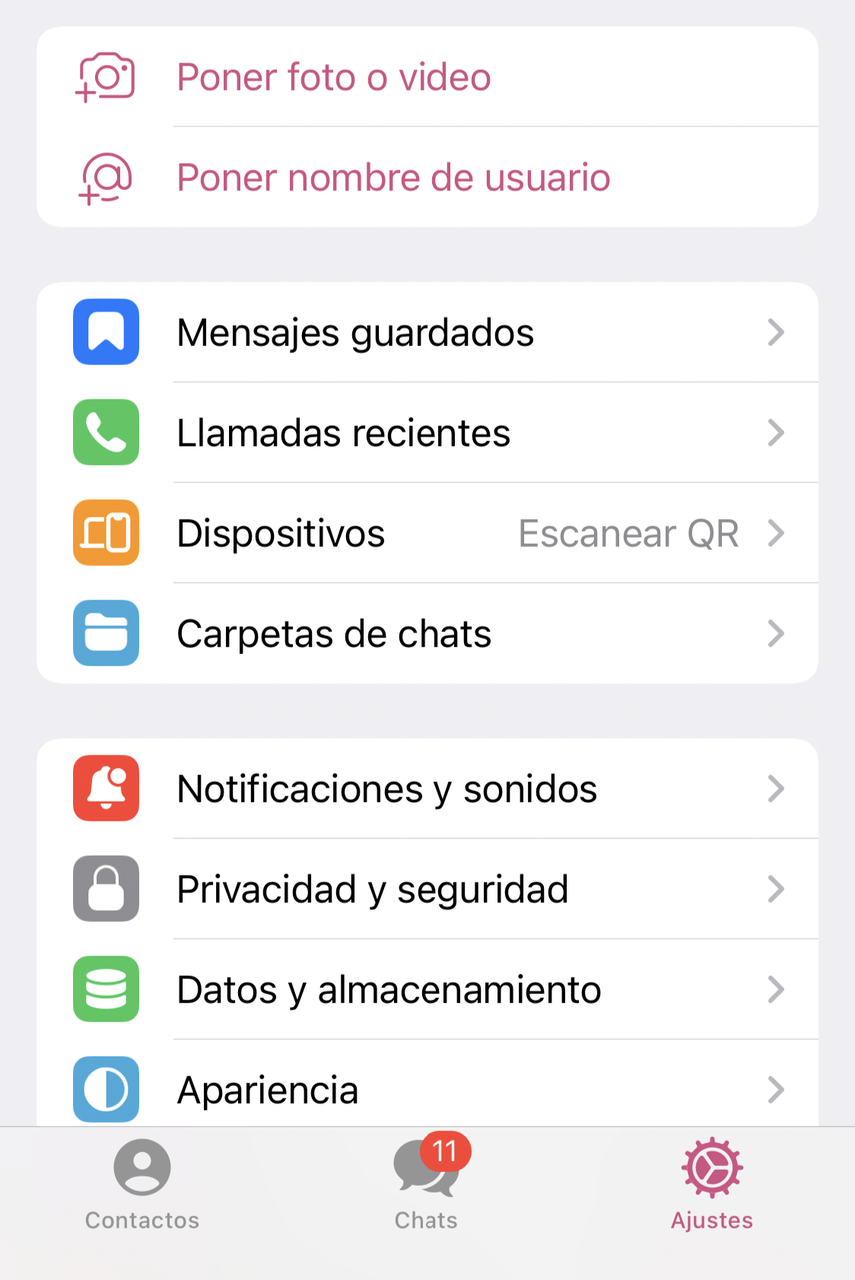Tap the add photo camera icon
Viewport: 855px width, 1280px height.
[x=105, y=75]
